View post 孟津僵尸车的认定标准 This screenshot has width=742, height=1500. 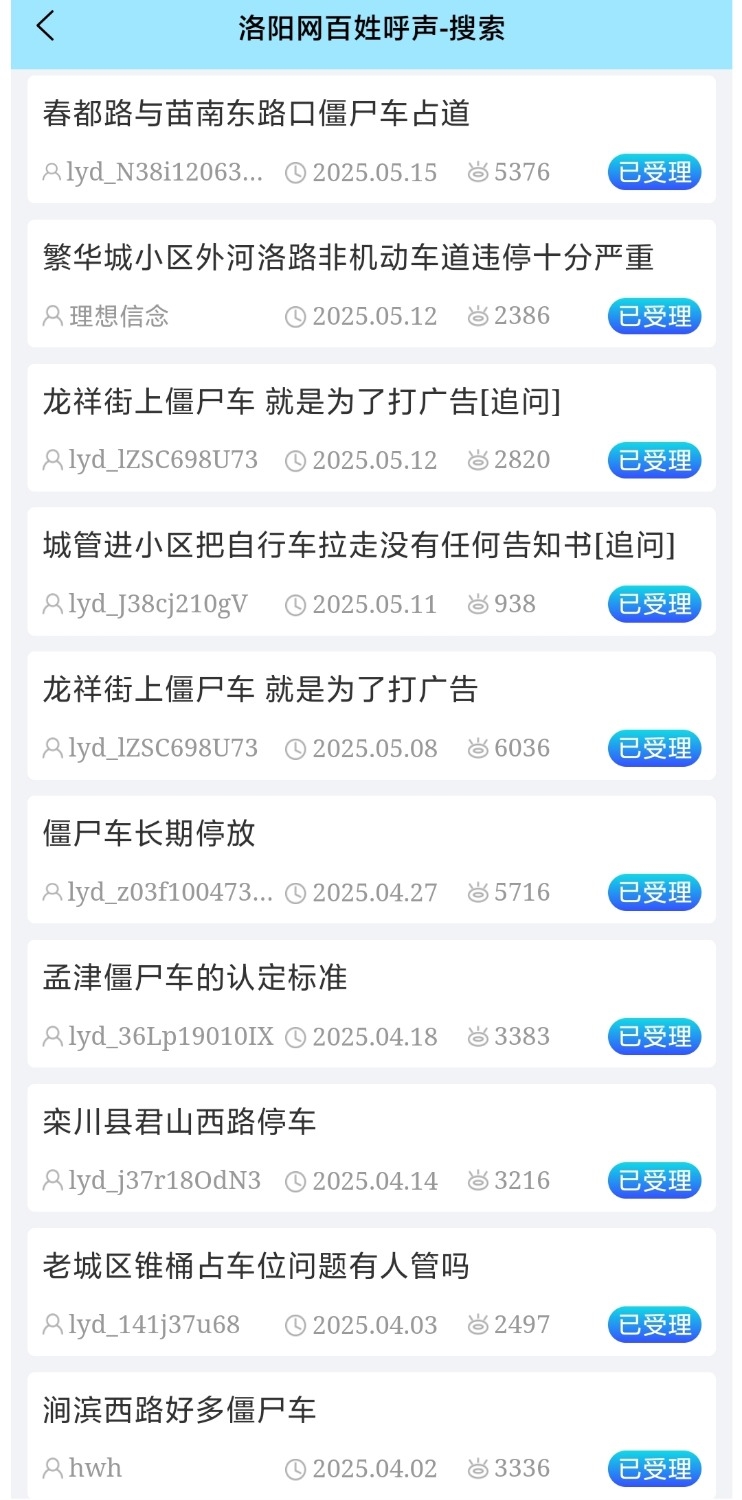click(x=195, y=978)
